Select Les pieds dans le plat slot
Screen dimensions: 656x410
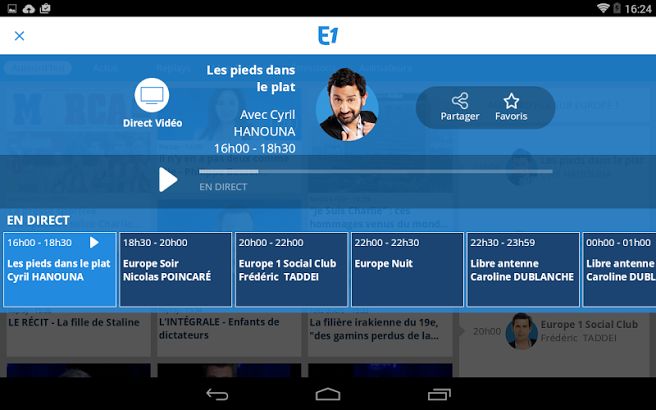coord(59,269)
